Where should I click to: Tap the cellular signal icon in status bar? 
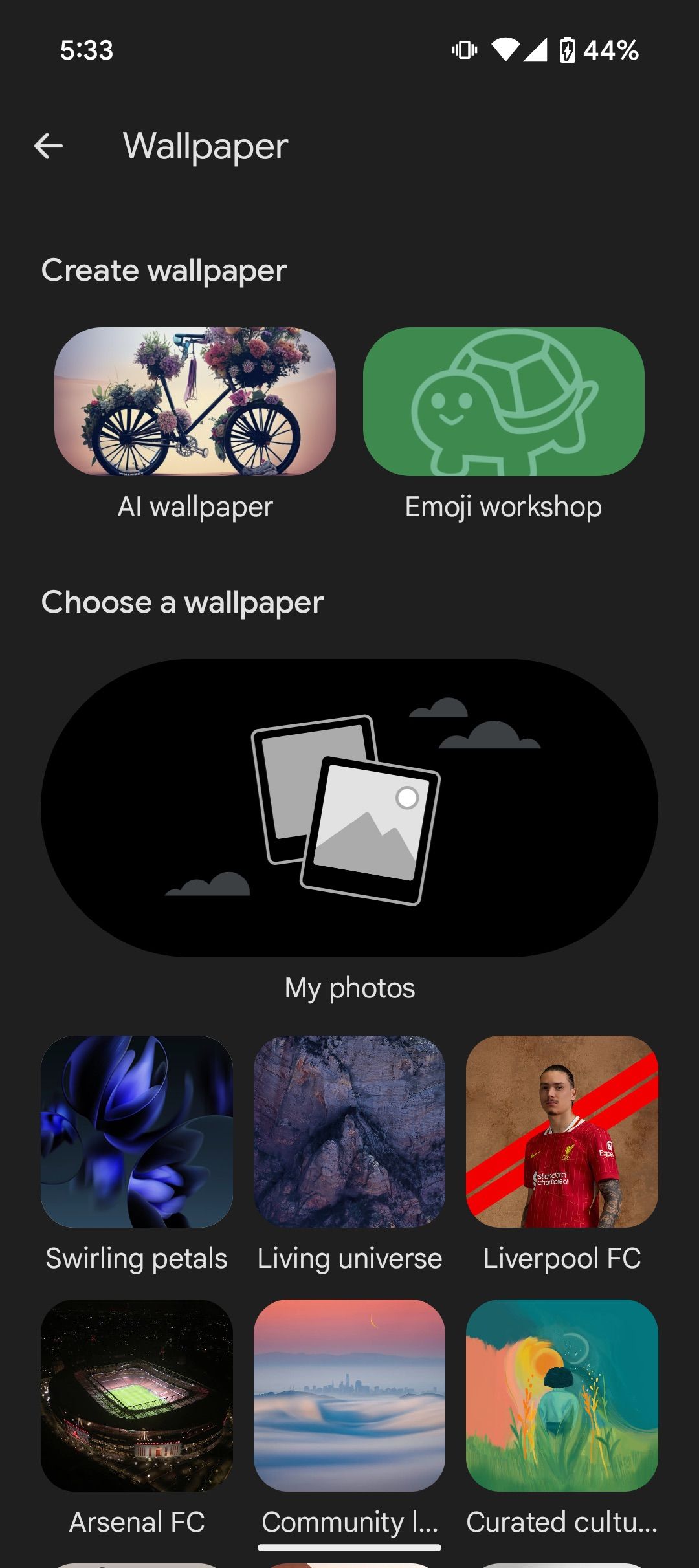point(536,52)
